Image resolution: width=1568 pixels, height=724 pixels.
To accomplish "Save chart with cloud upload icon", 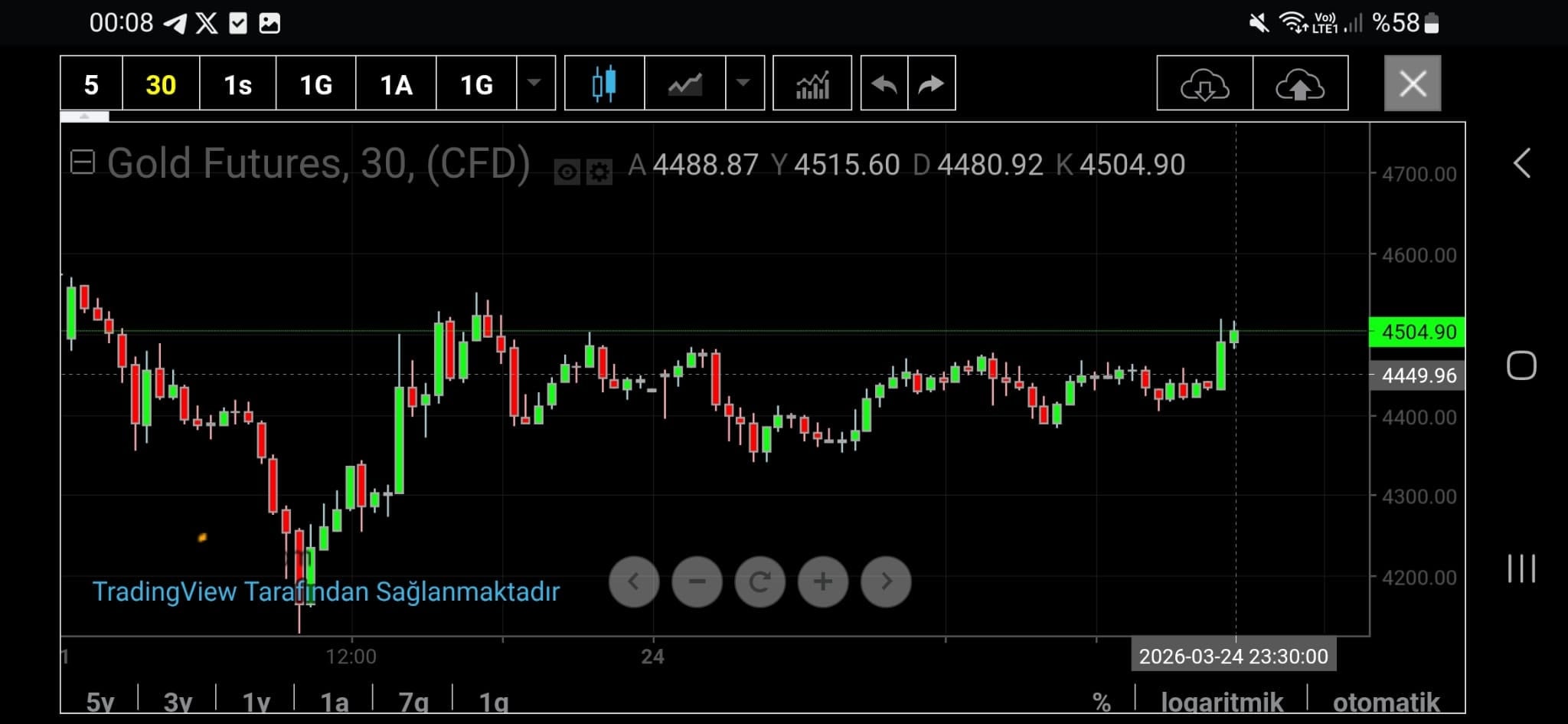I will (1300, 83).
